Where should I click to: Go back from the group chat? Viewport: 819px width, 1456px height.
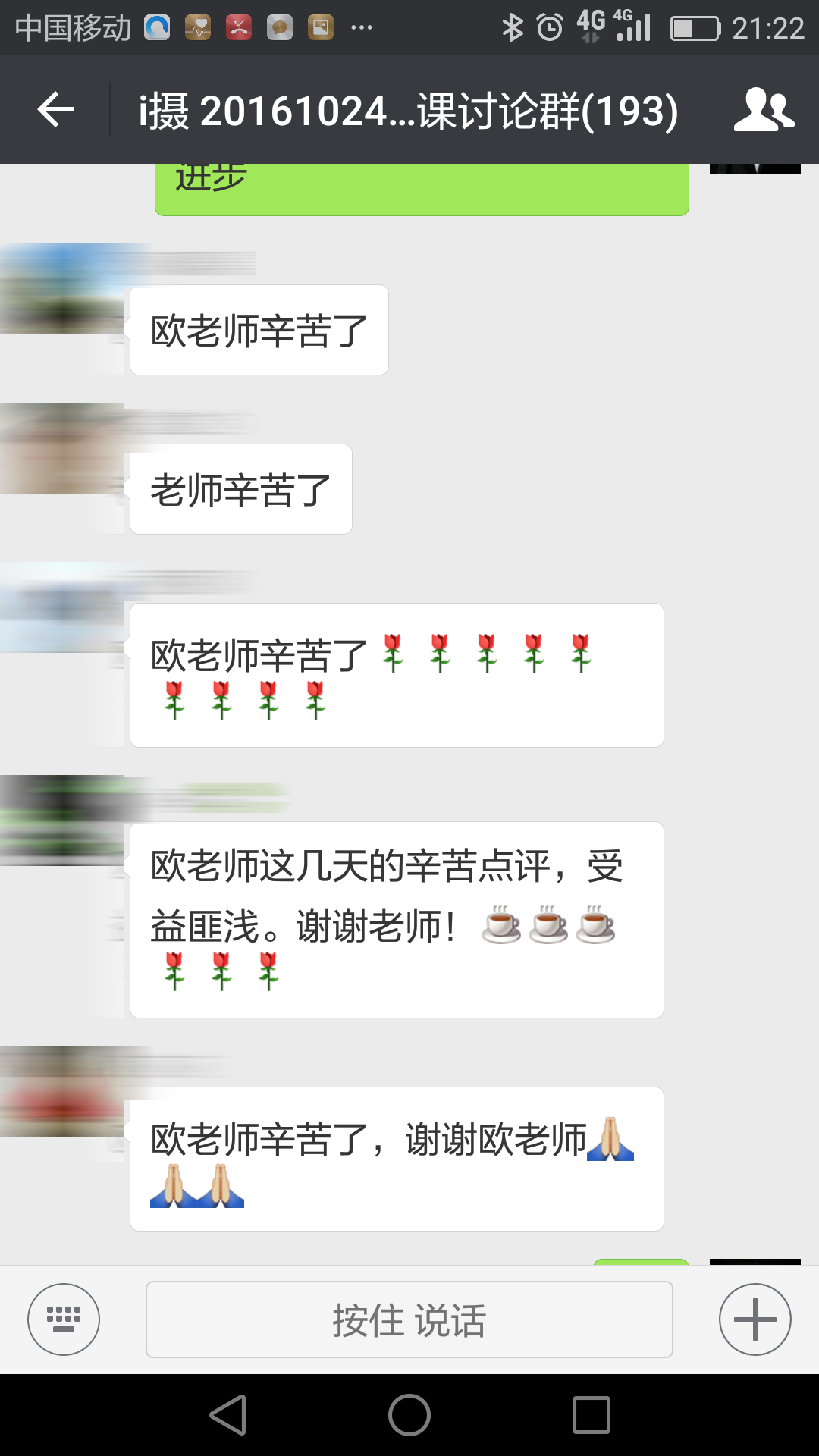(x=55, y=110)
